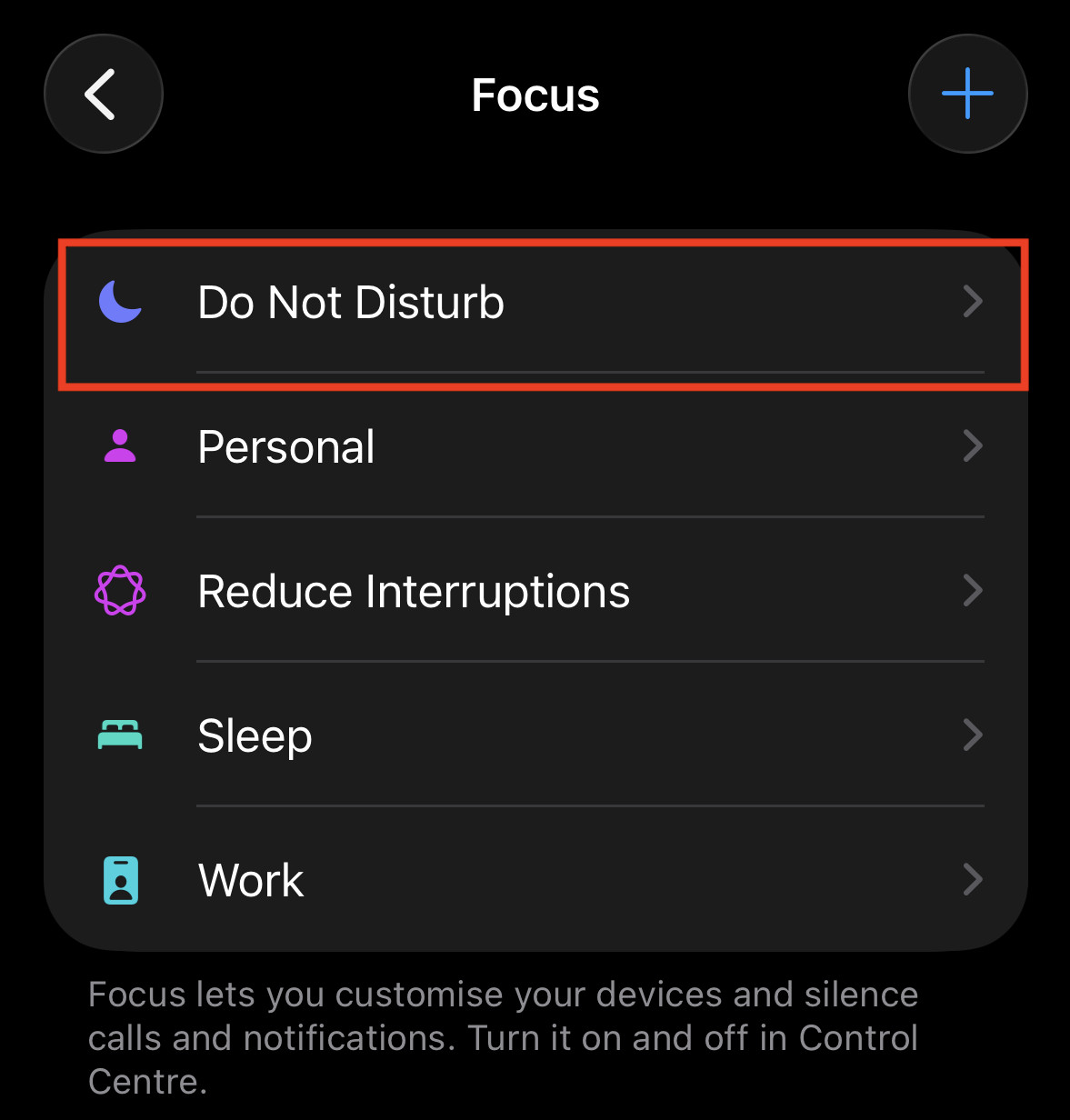The image size is (1070, 1120).
Task: Tap the Work focus entry
Action: coord(535,879)
